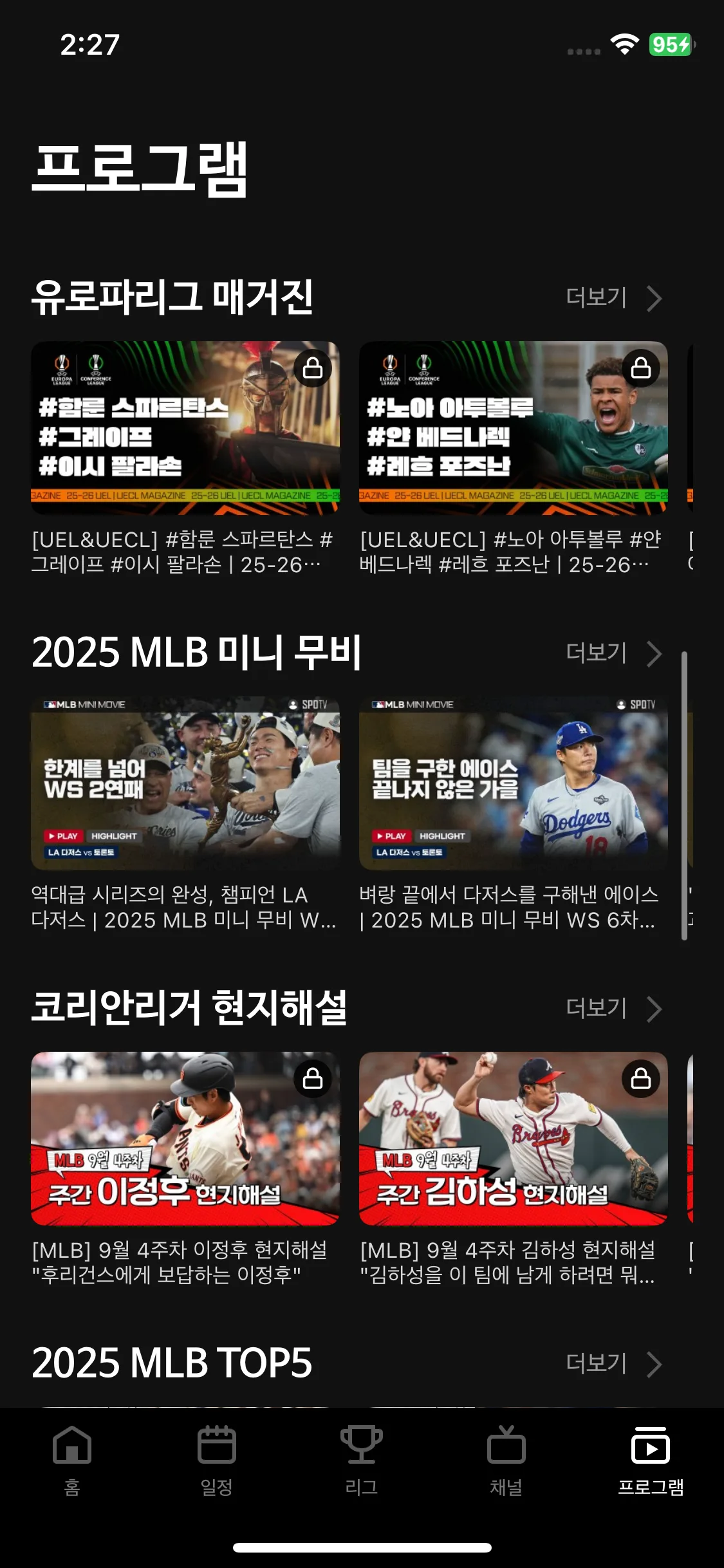This screenshot has height=1568, width=724.
Task: Expand 코리안리거 현지해설 via its chevron
Action: point(654,1009)
